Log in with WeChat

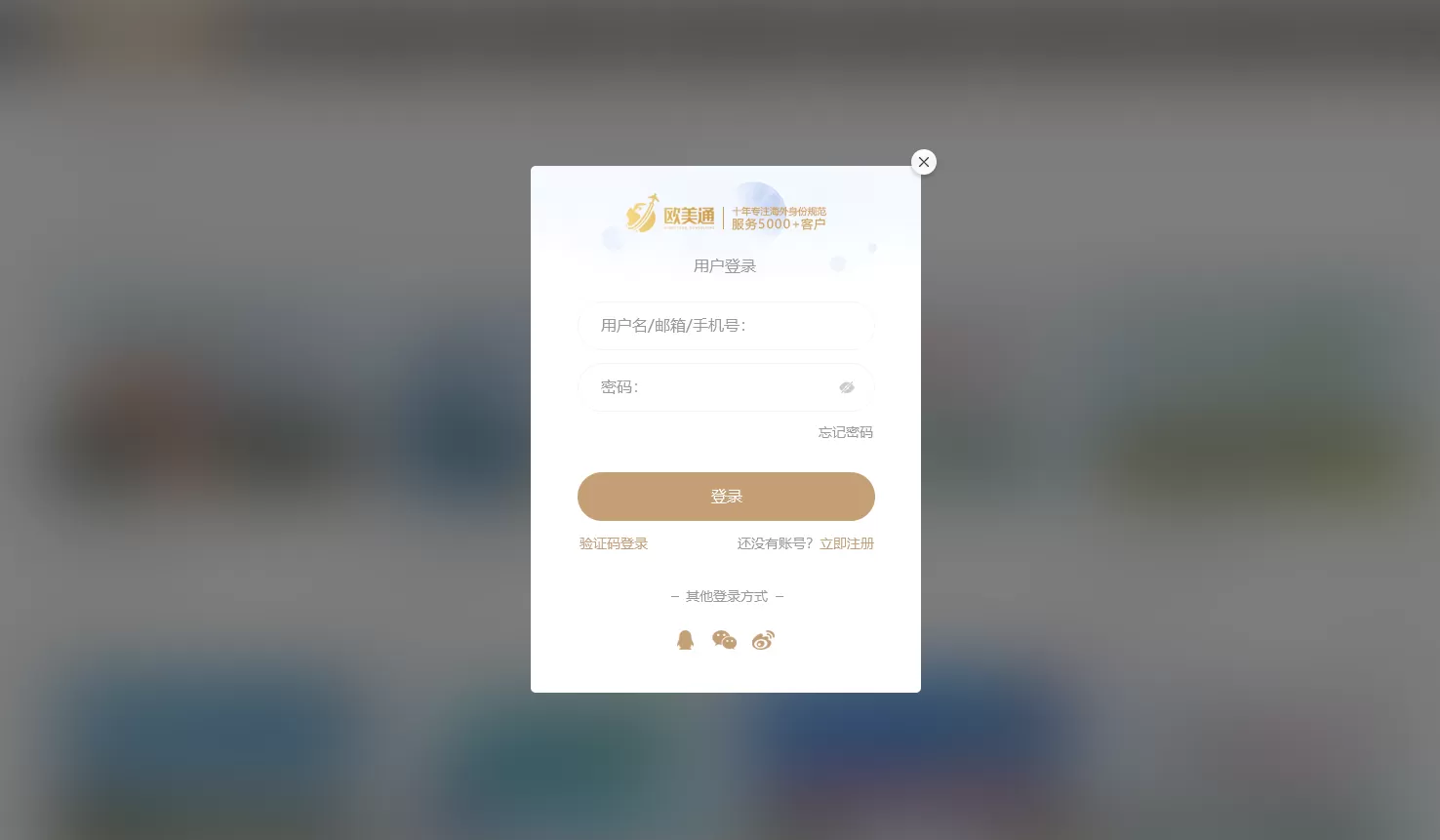click(x=724, y=640)
